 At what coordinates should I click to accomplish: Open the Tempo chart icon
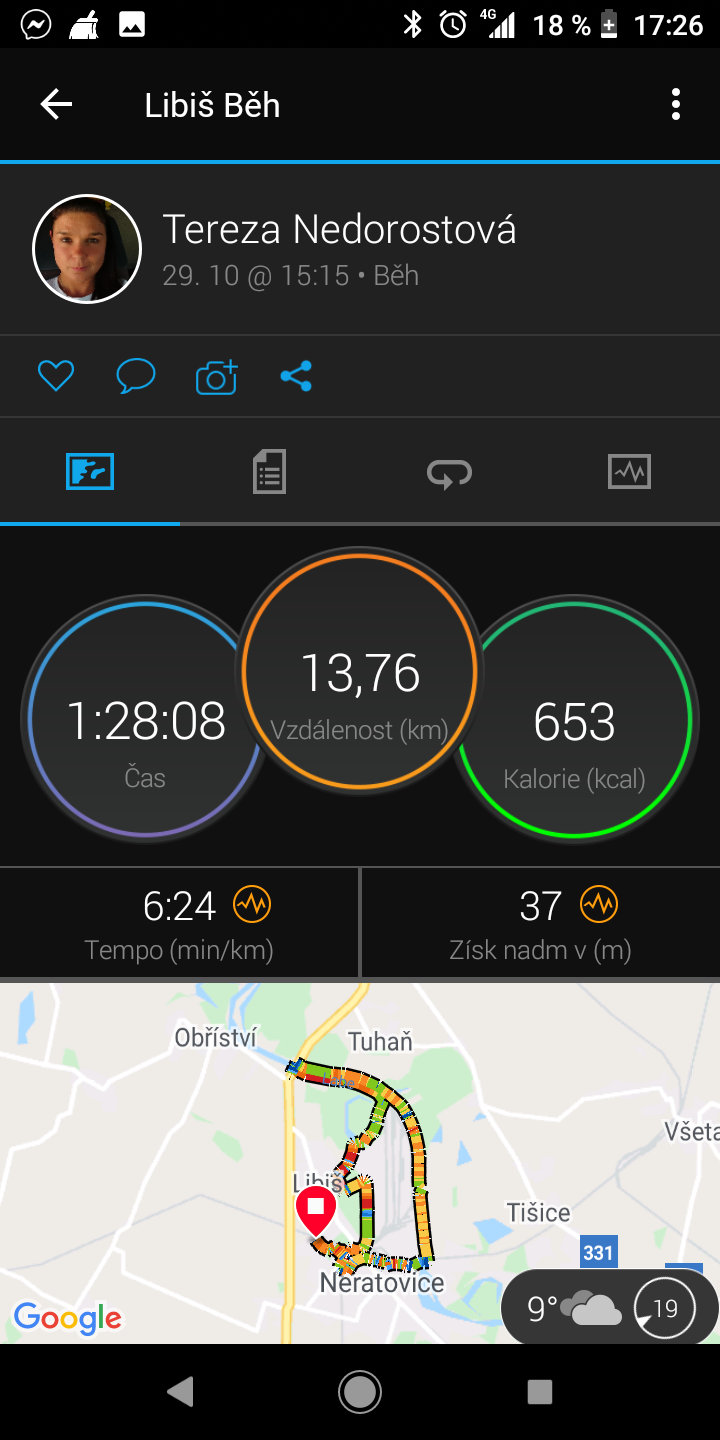(252, 905)
